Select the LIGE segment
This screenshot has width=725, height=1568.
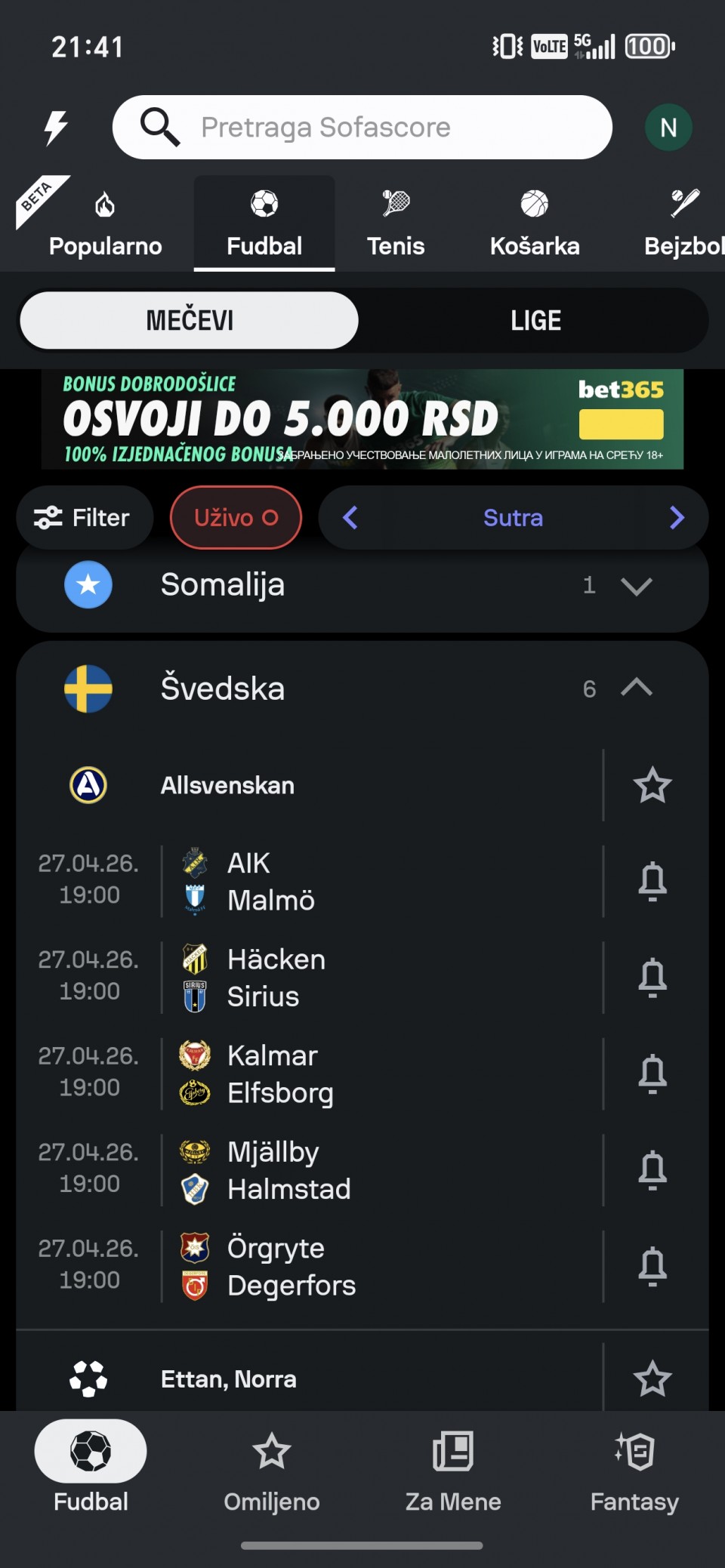[x=535, y=320]
